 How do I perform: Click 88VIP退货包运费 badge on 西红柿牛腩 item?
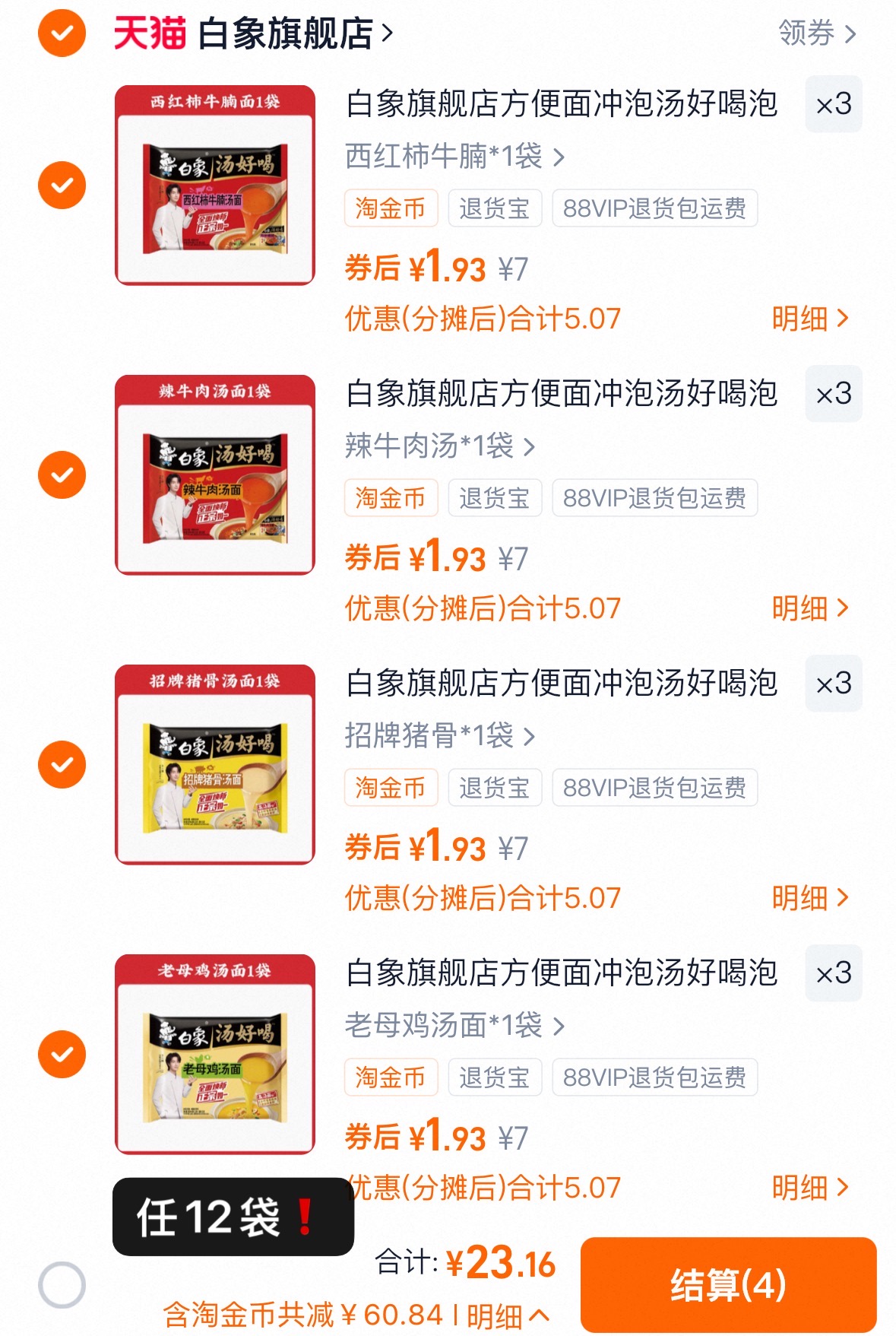click(654, 208)
